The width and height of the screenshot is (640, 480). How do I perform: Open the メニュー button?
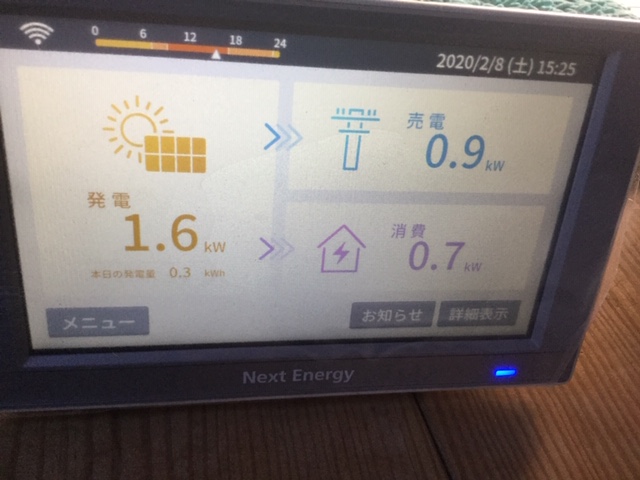pyautogui.click(x=98, y=322)
